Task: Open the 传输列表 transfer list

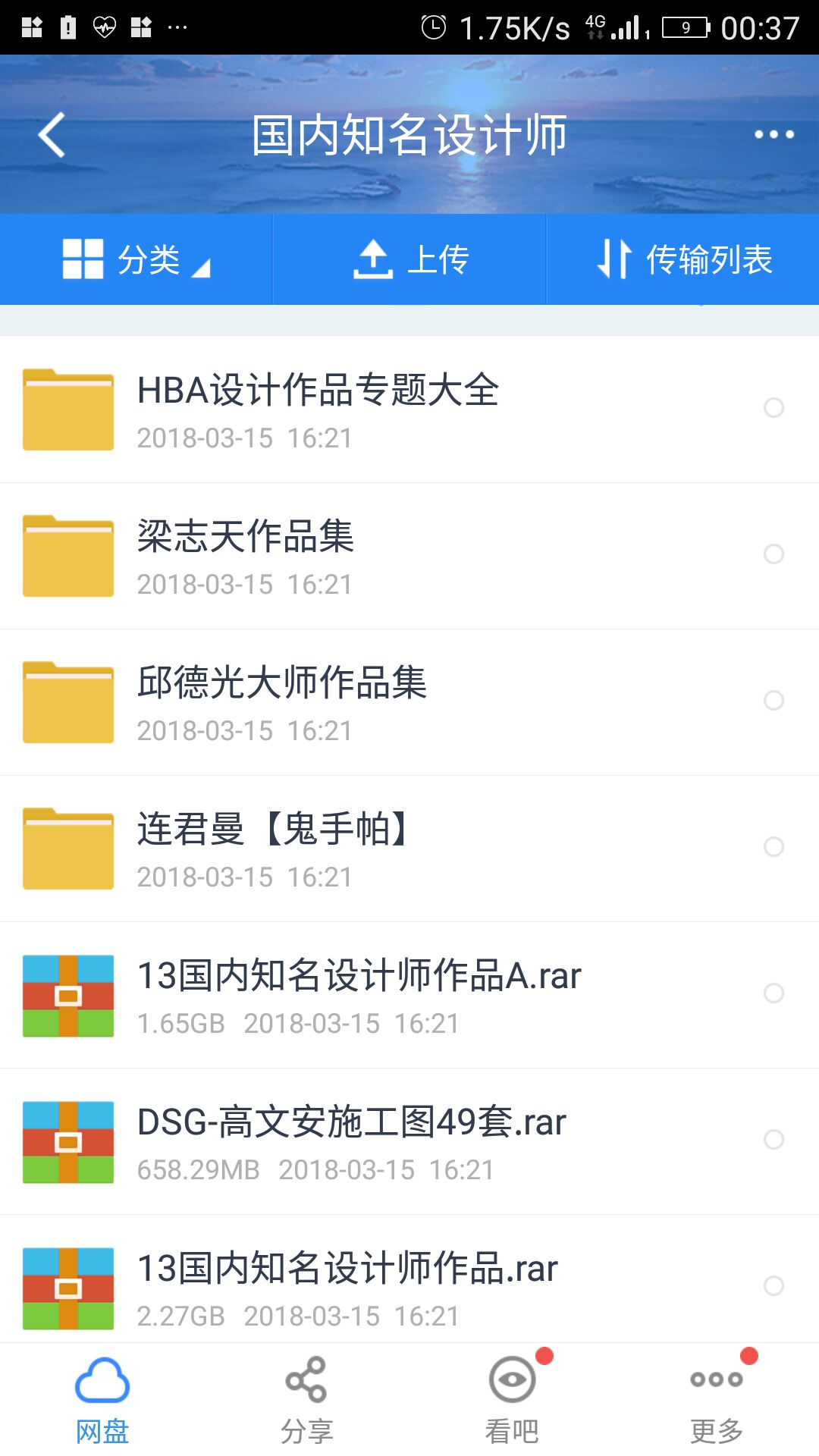Action: coord(683,259)
